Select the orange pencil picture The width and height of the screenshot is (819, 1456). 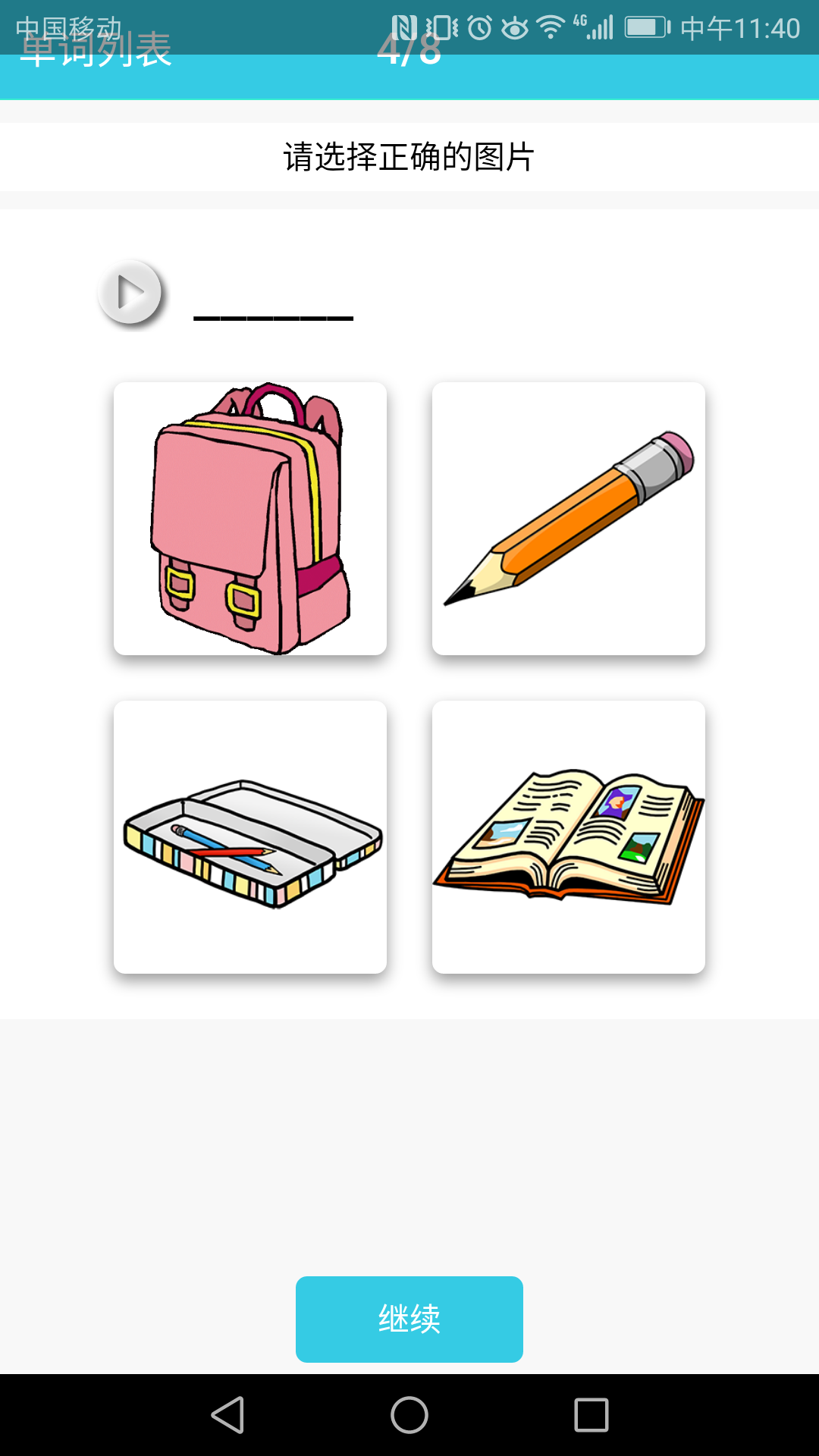tap(568, 518)
